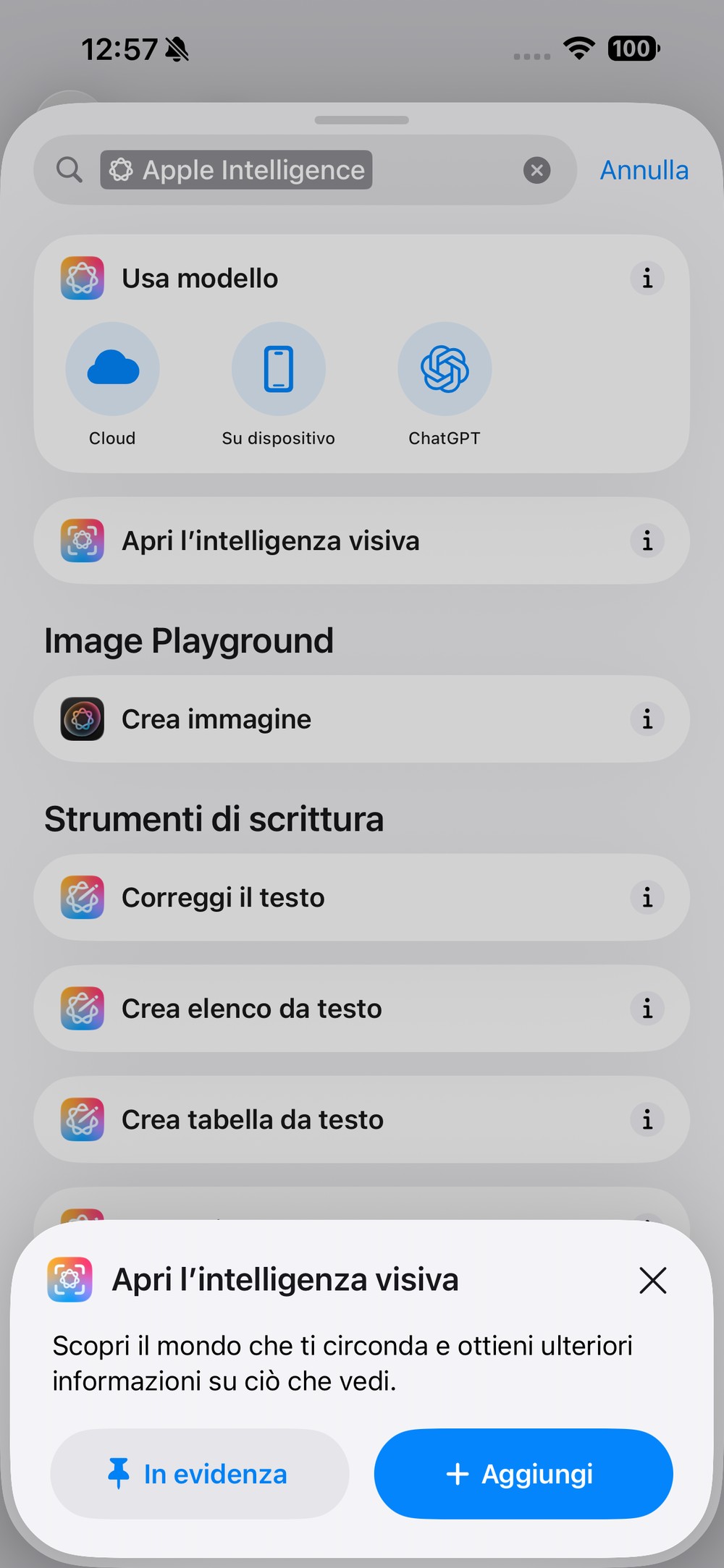Viewport: 724px width, 1568px height.
Task: View info about Crea immagine
Action: point(647,719)
